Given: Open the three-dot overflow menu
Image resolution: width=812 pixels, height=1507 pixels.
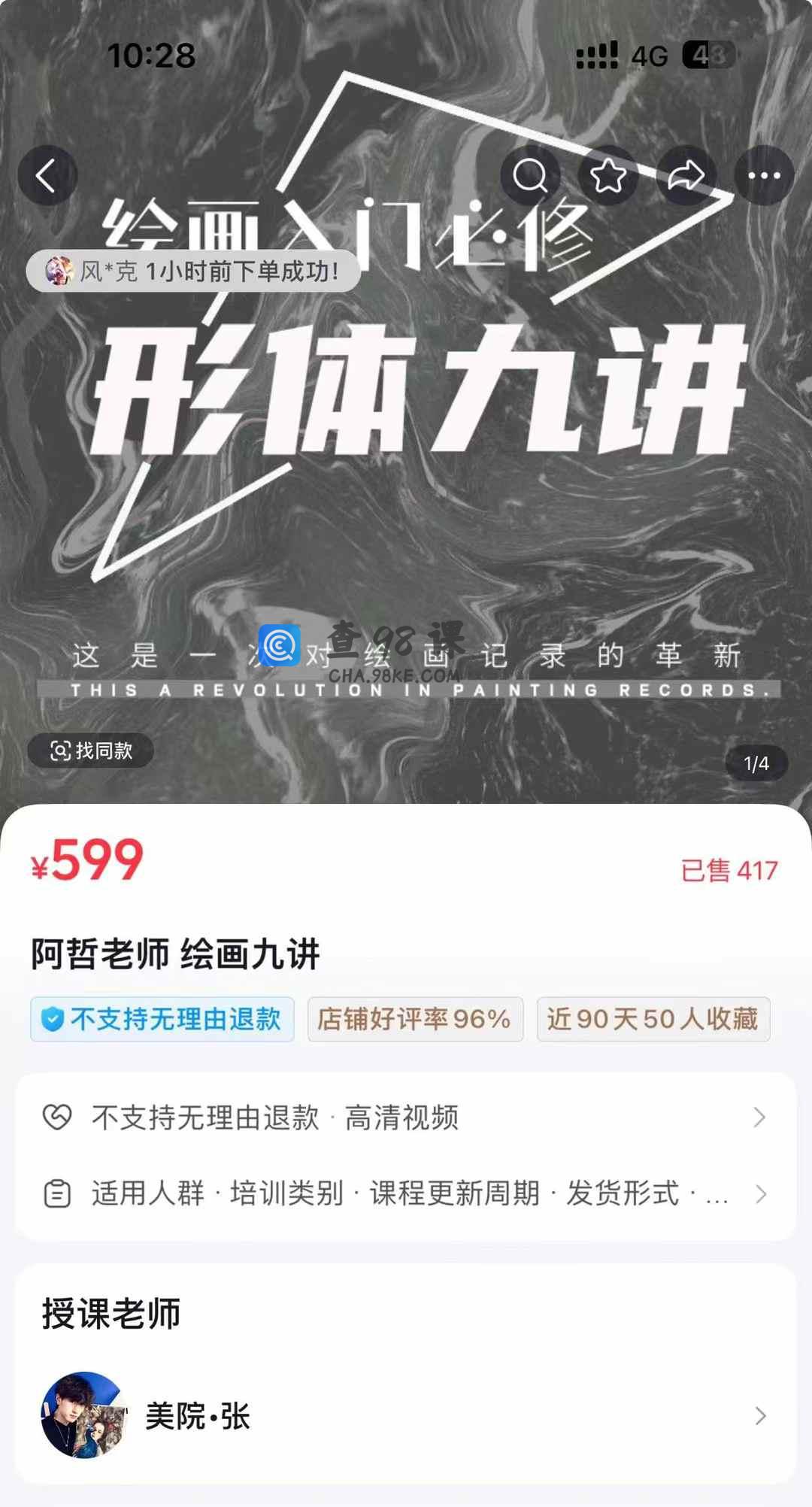Looking at the screenshot, I should click(764, 176).
